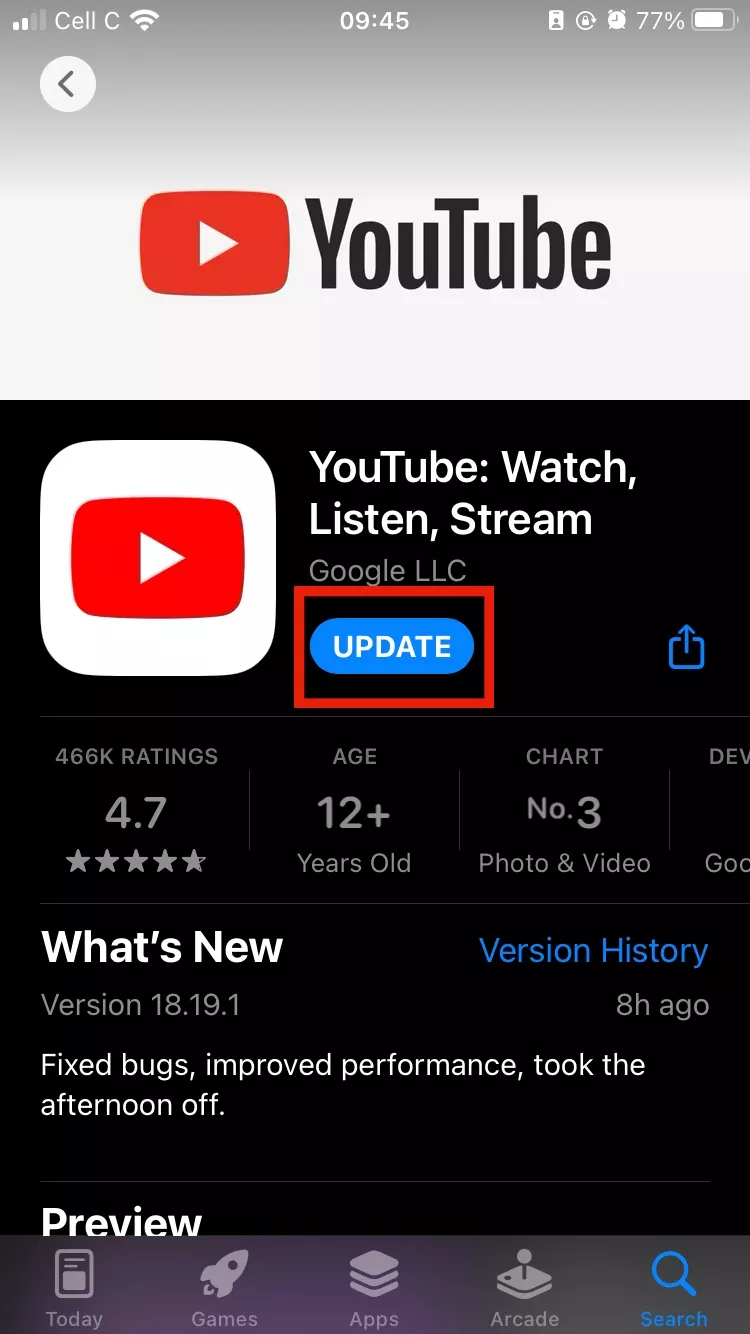View the No. 3 Photo & Video chart

564,812
